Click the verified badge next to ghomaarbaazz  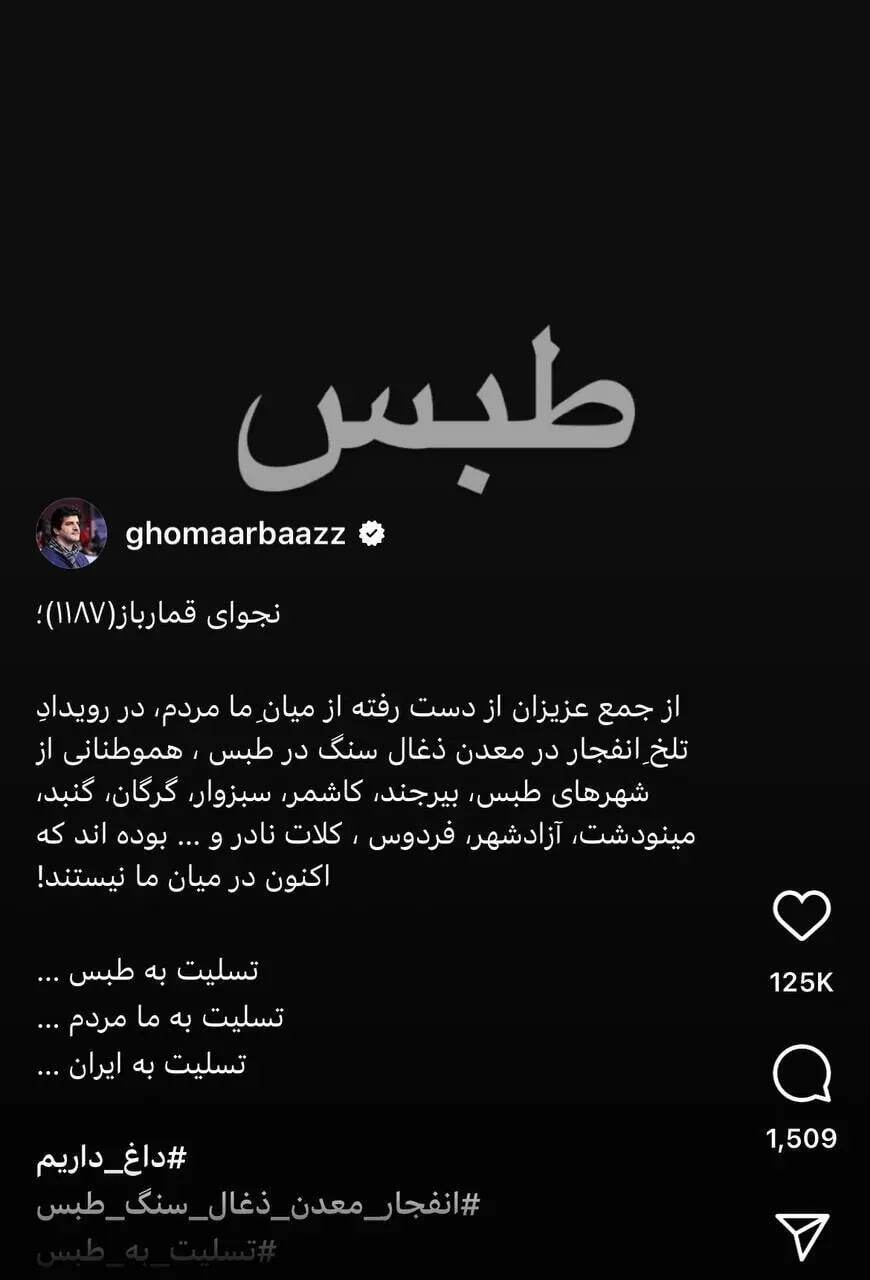coord(371,534)
